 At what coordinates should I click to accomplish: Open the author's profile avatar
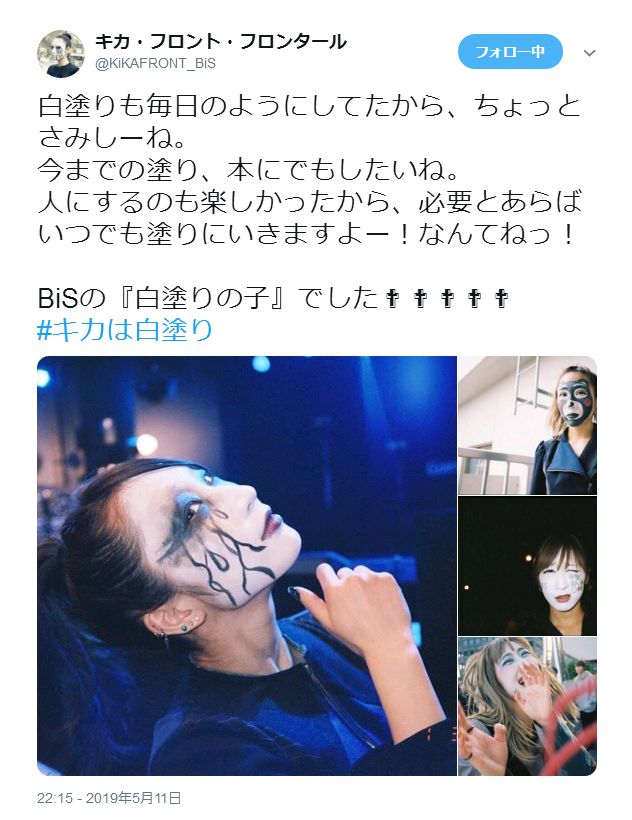click(61, 53)
